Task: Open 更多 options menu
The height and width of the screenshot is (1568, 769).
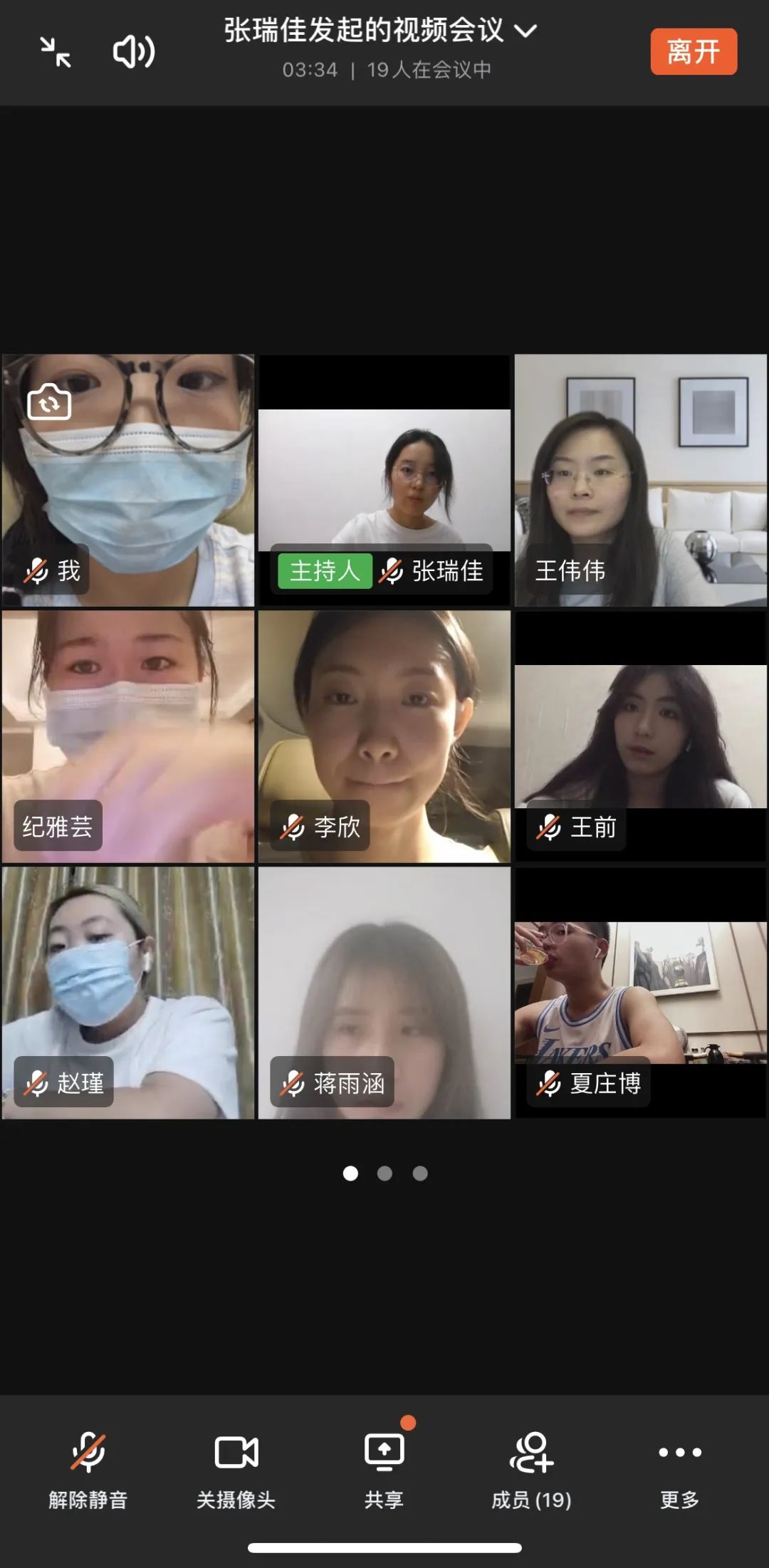Action: tap(679, 1468)
